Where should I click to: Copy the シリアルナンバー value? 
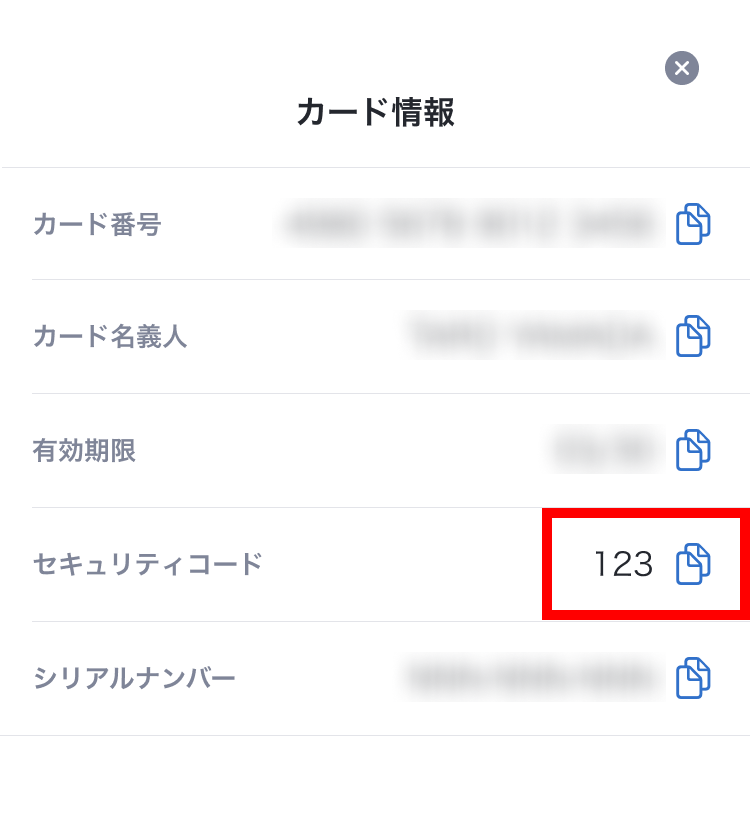tap(693, 678)
